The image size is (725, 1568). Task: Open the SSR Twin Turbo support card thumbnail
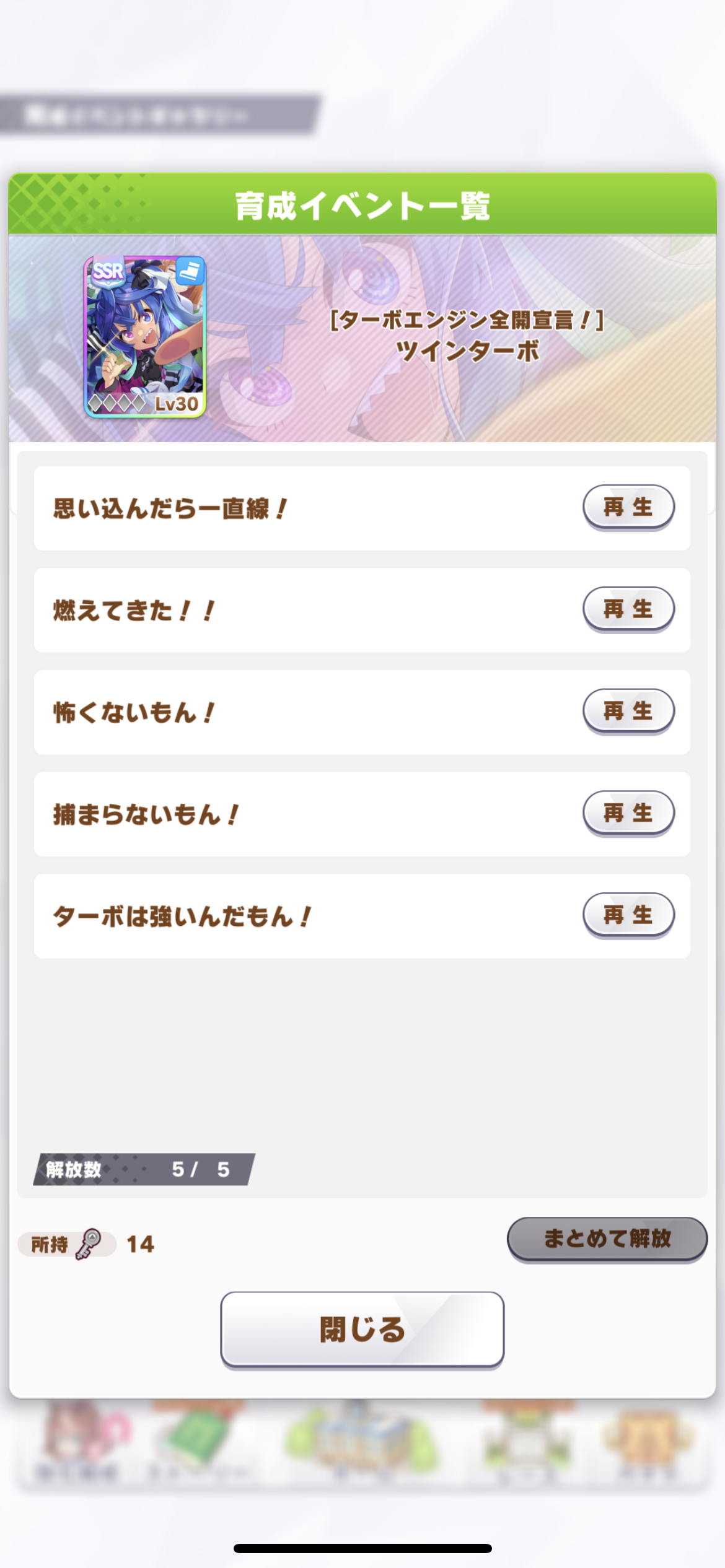click(144, 337)
